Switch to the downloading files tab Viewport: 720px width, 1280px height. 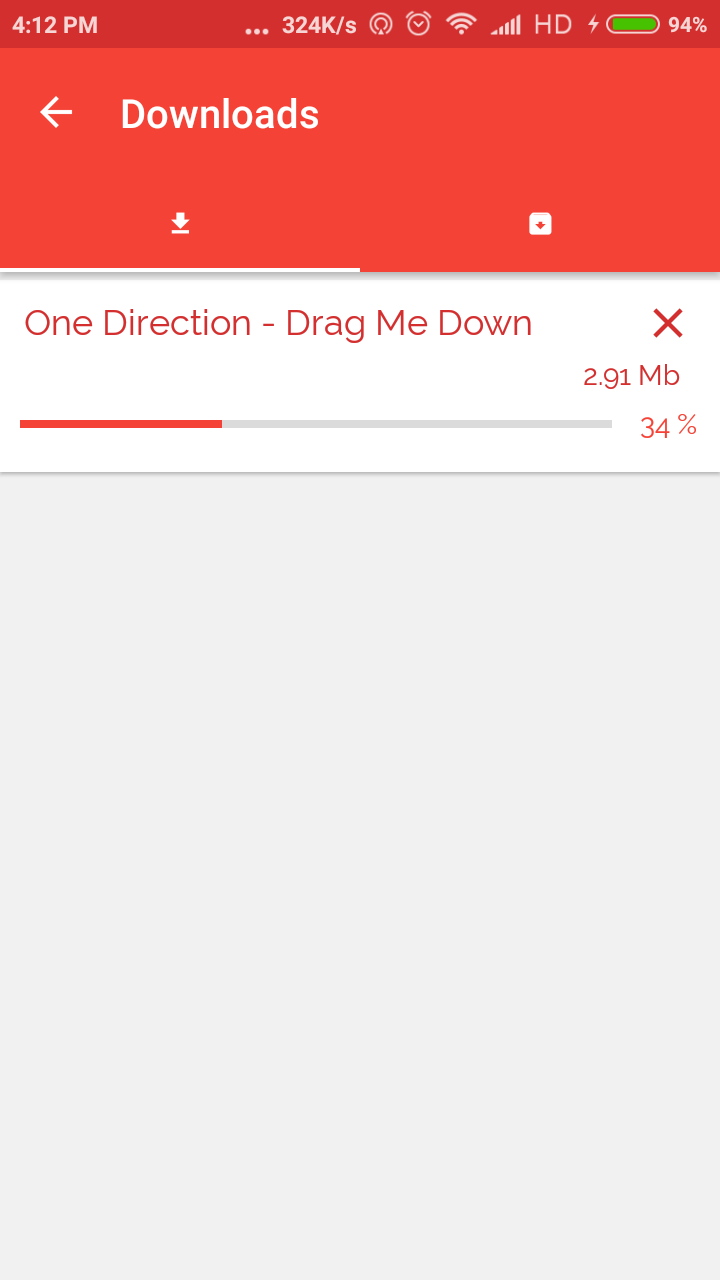click(x=180, y=223)
